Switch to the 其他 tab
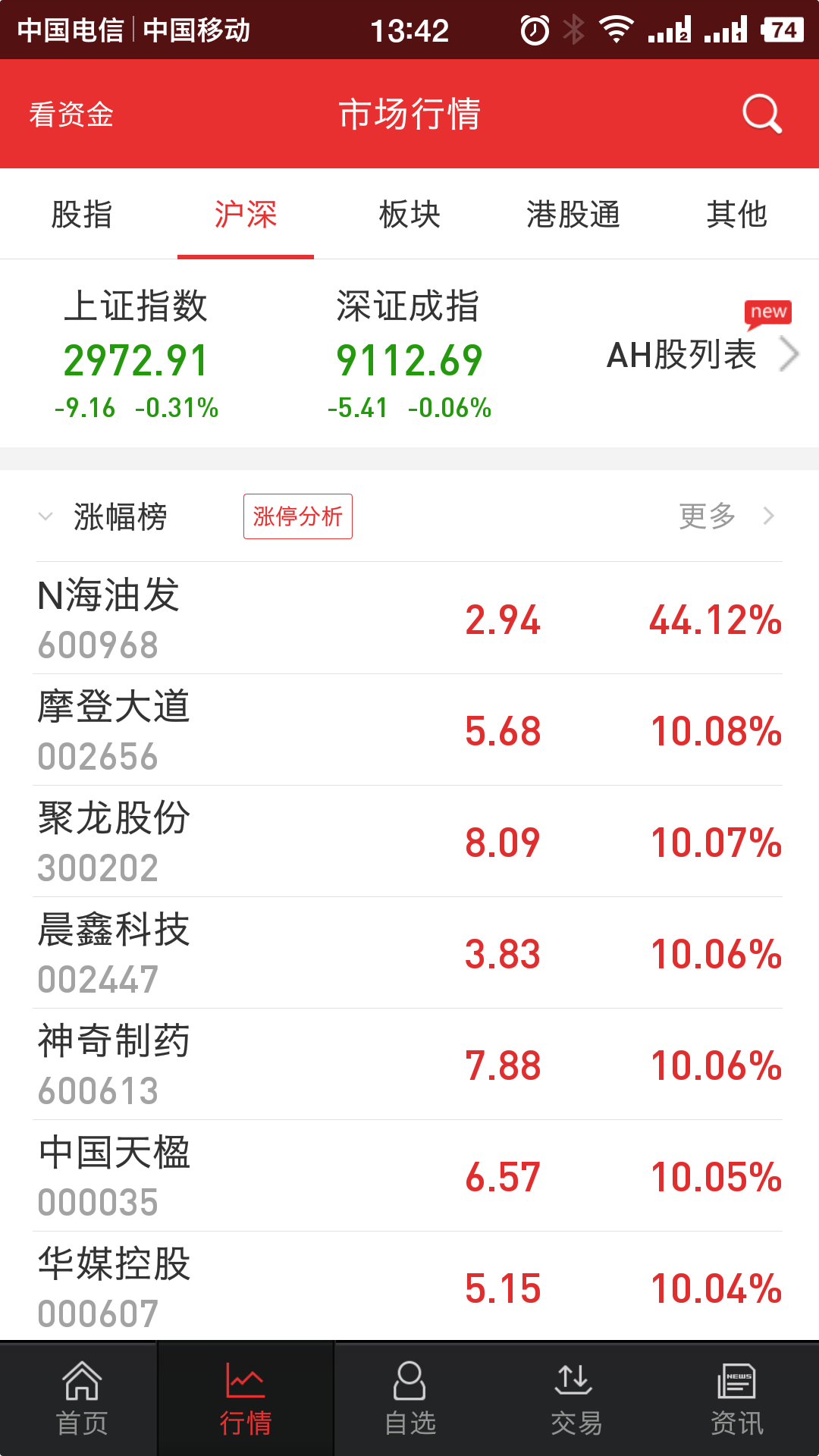The image size is (819, 1456). [x=736, y=215]
